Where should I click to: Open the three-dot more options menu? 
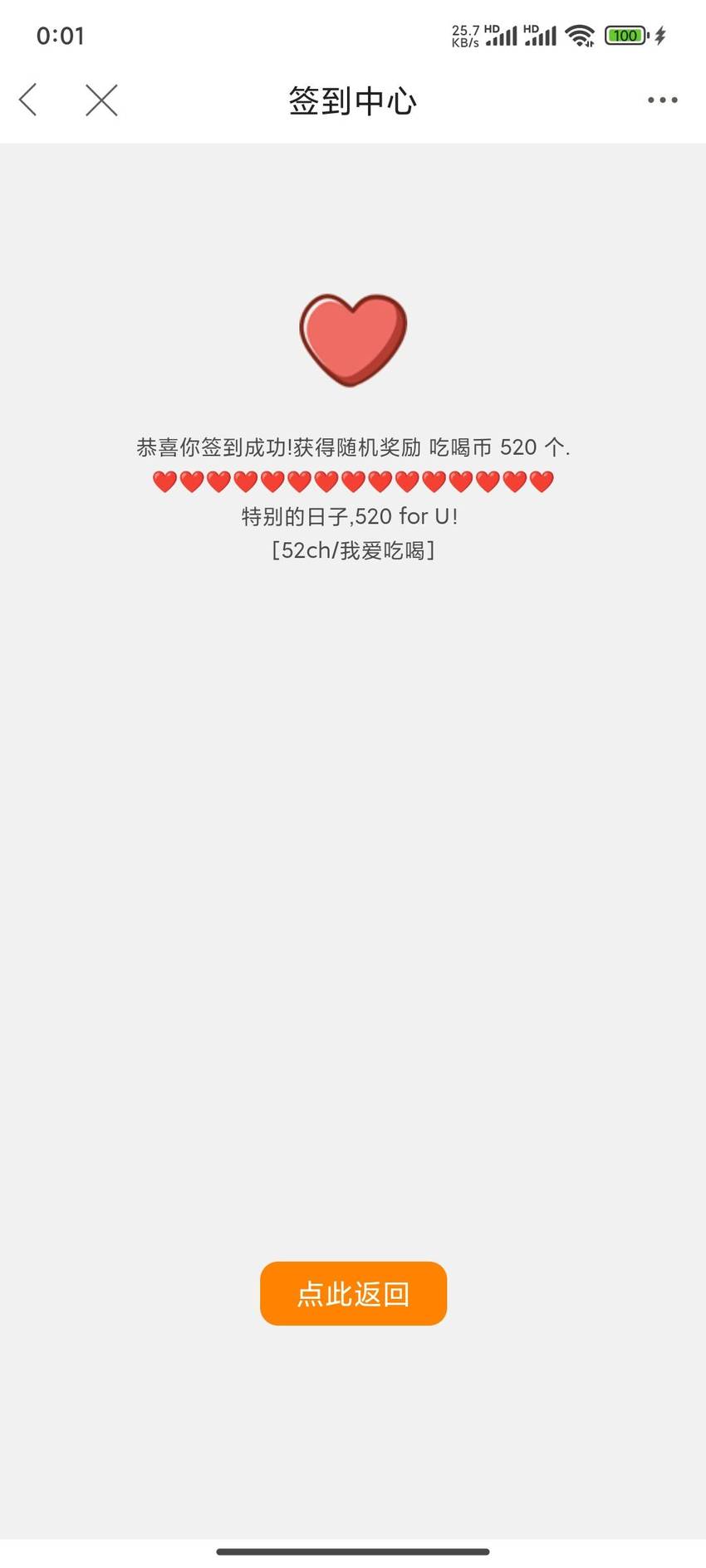point(662,100)
